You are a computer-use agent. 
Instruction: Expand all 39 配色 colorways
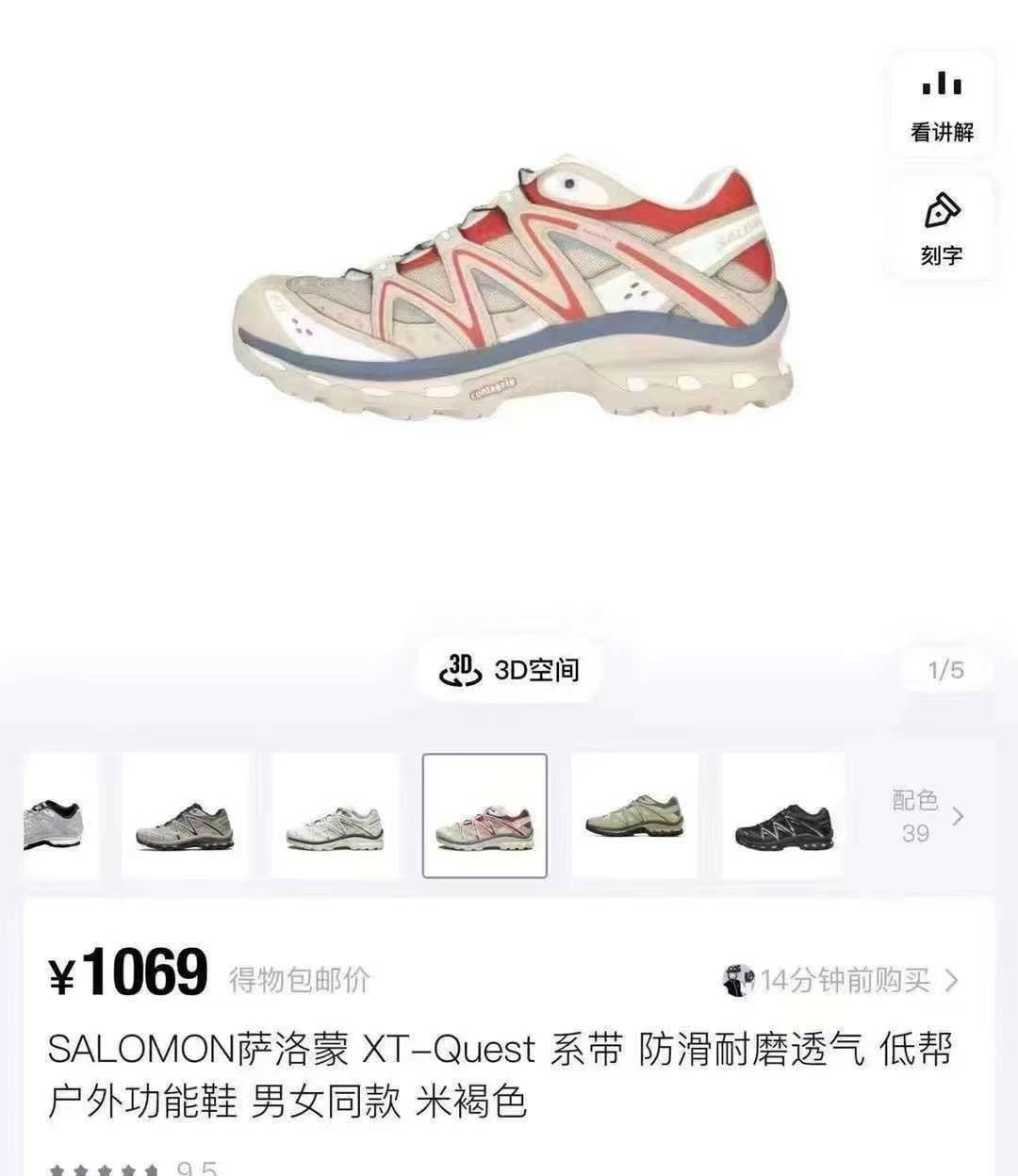point(928,816)
